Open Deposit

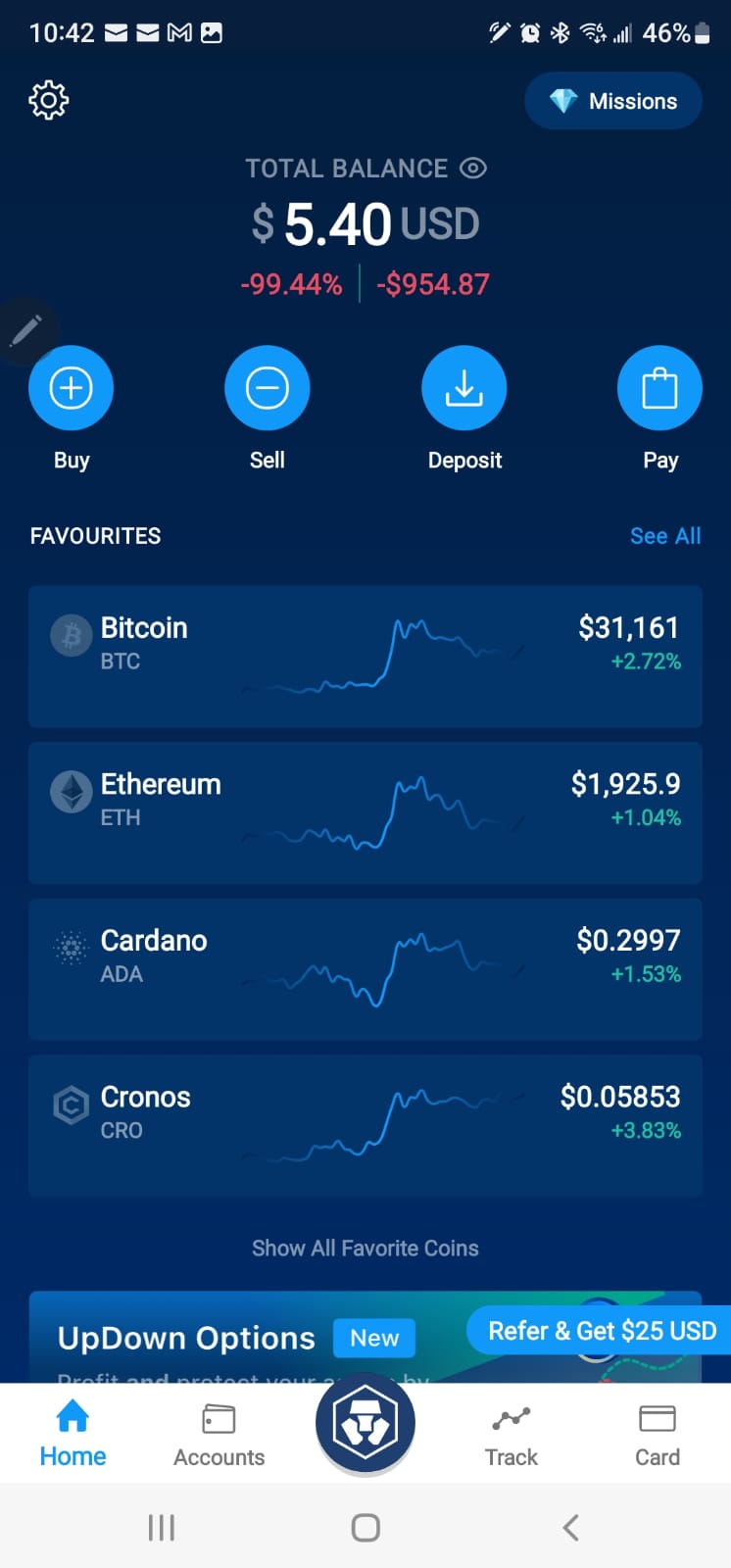pyautogui.click(x=463, y=389)
